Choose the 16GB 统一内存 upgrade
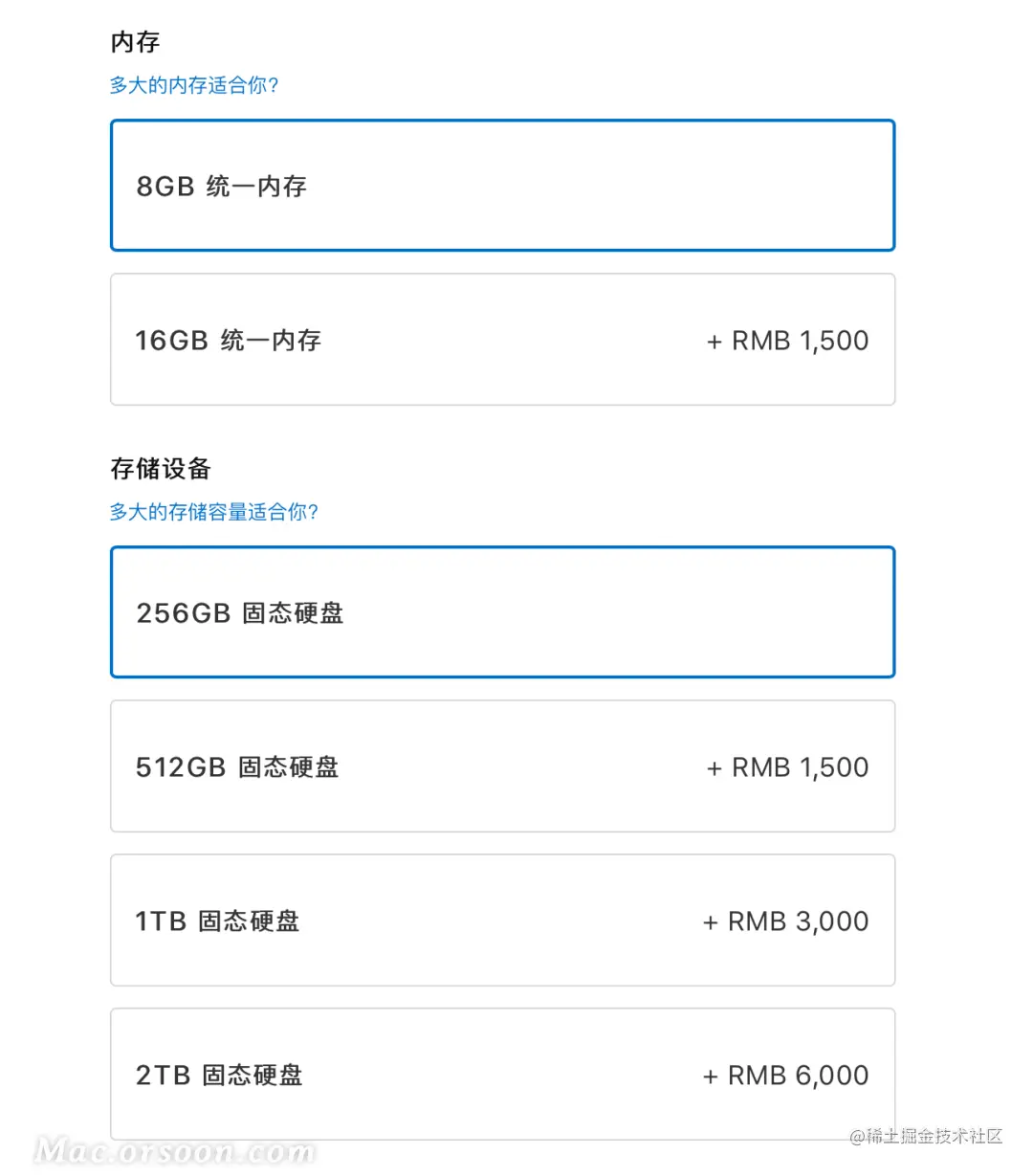Image resolution: width=1033 pixels, height=1176 pixels. 502,340
